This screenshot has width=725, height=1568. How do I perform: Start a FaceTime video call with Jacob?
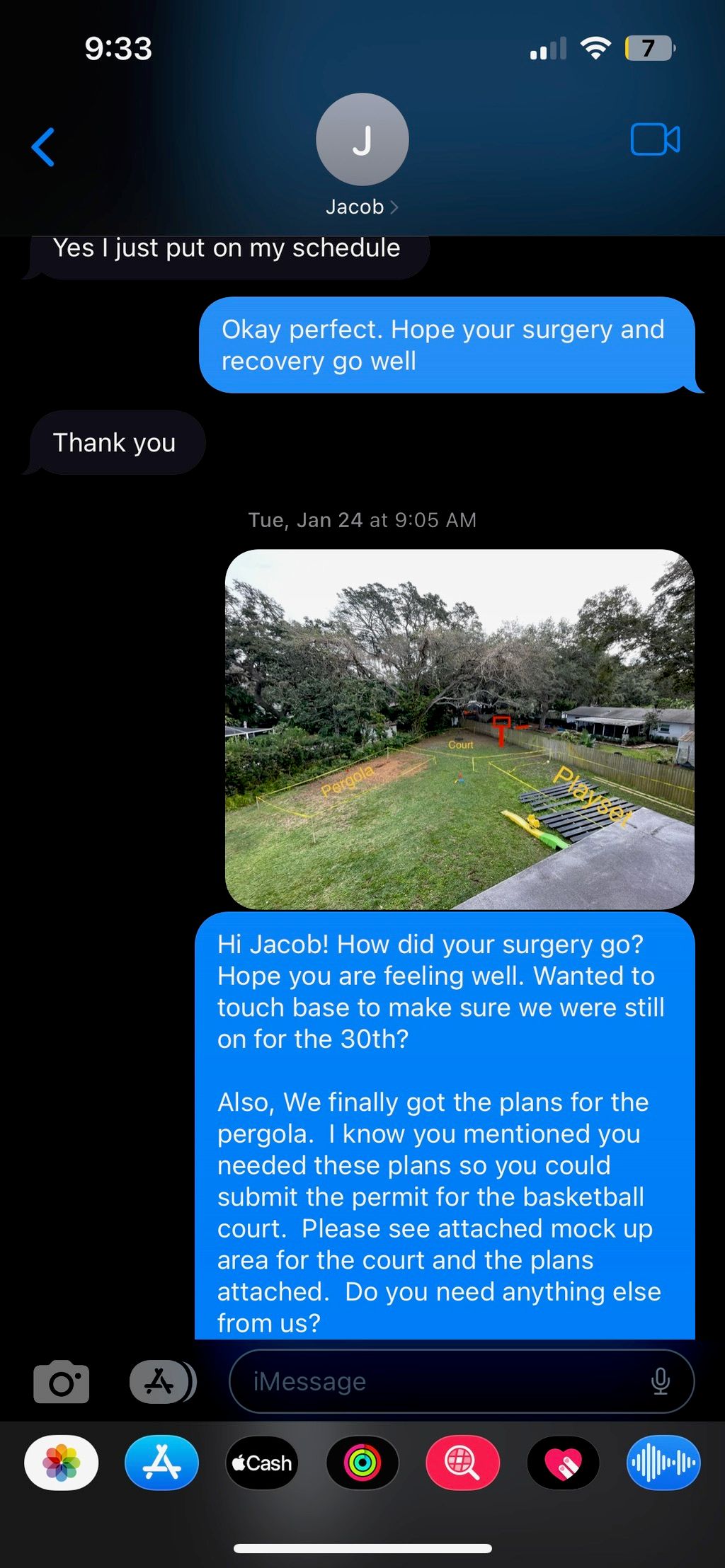click(x=655, y=139)
